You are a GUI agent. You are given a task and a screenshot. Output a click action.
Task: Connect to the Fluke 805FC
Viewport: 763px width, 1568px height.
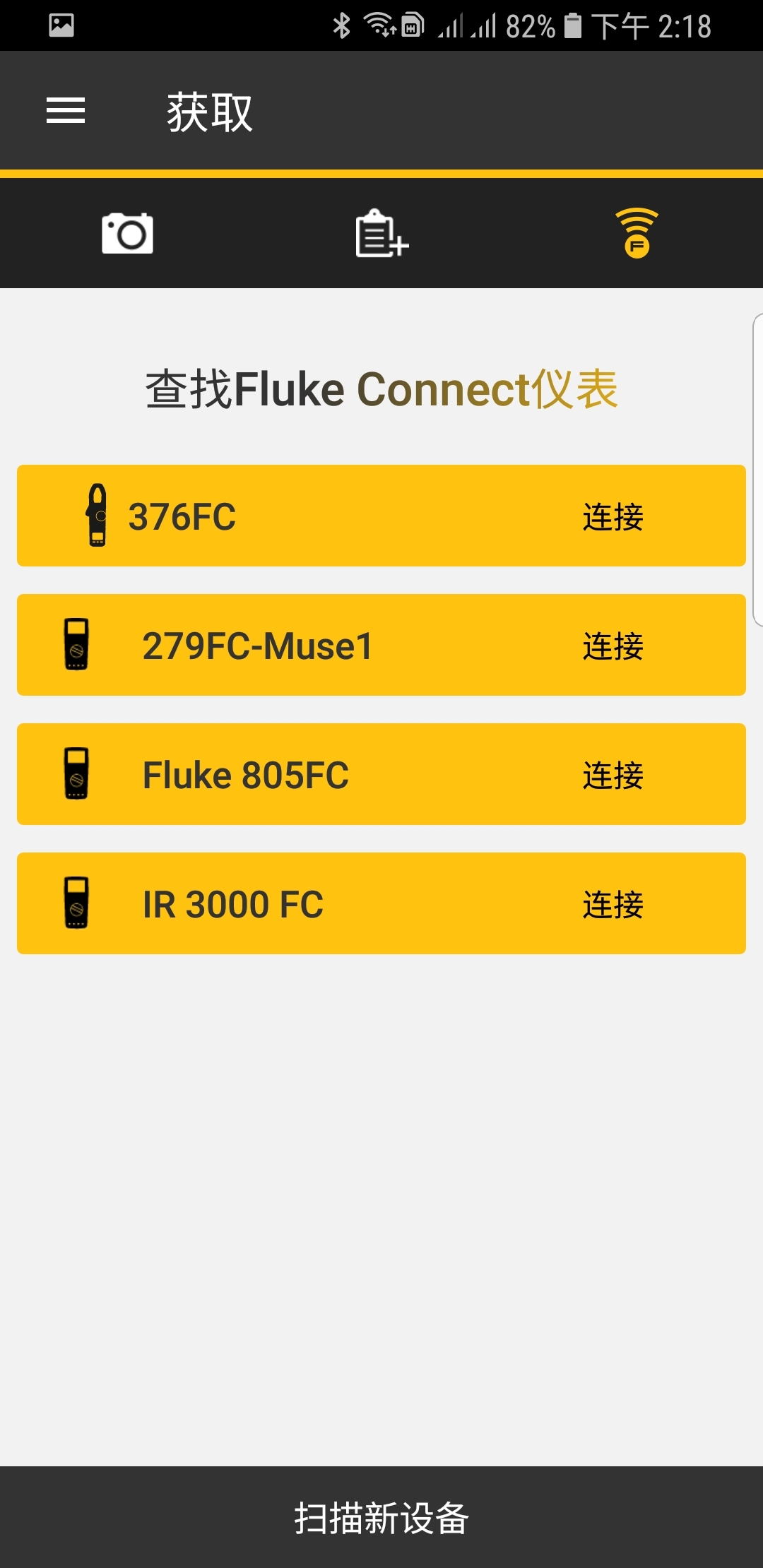point(613,775)
